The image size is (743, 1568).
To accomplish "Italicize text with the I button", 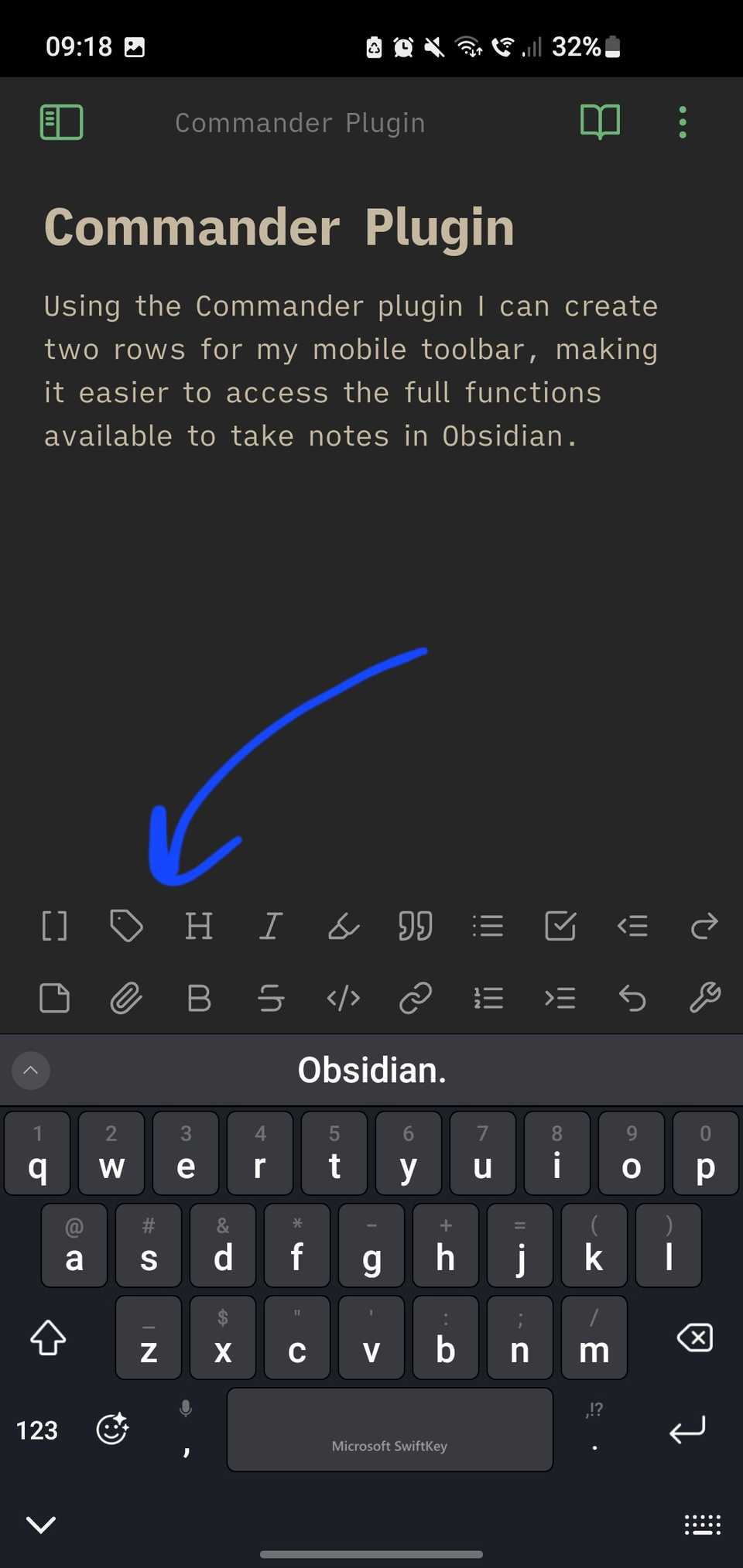I will 270,925.
